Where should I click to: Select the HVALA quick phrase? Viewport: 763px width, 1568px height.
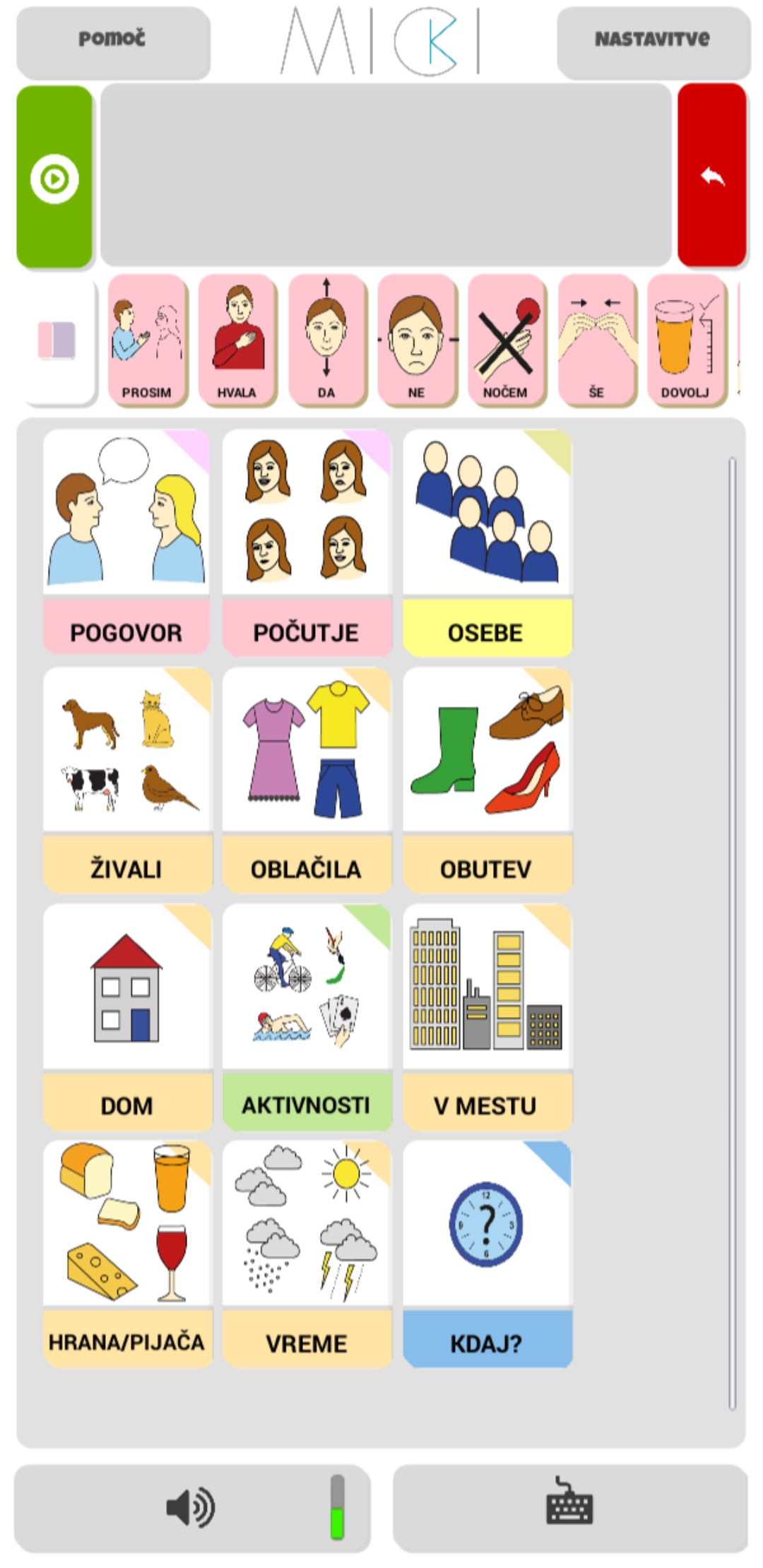tap(237, 340)
